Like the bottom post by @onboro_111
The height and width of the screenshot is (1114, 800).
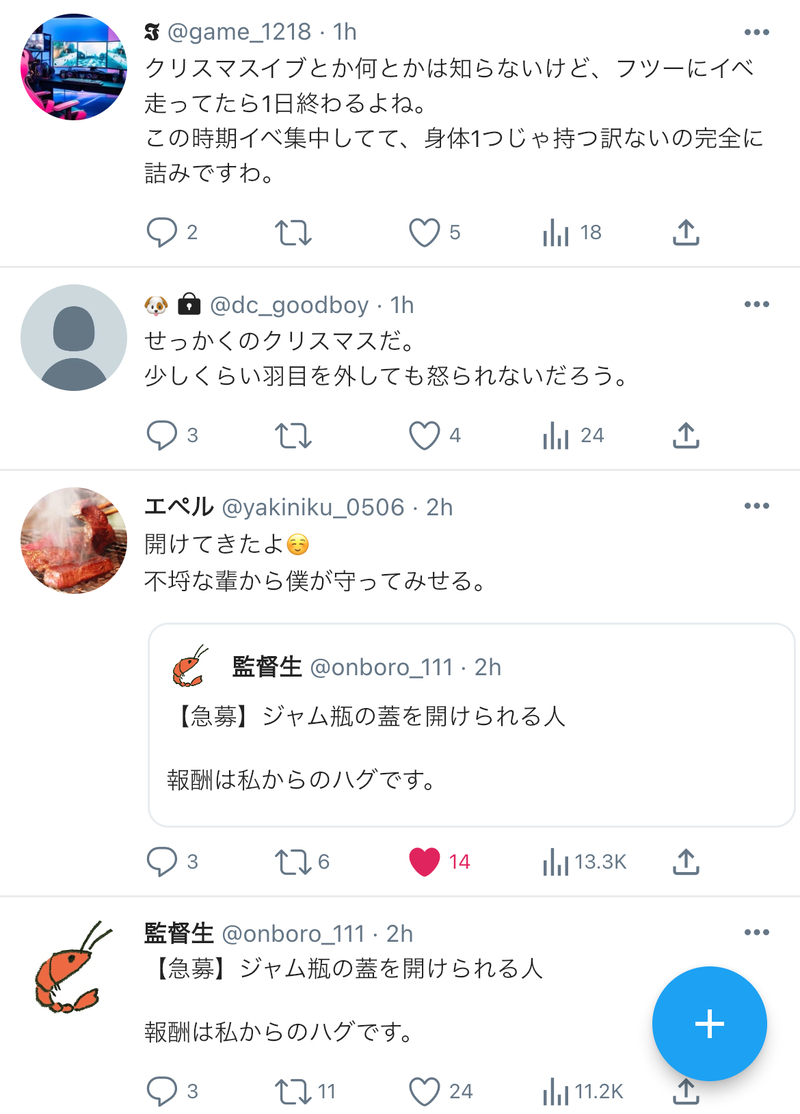coord(425,1090)
